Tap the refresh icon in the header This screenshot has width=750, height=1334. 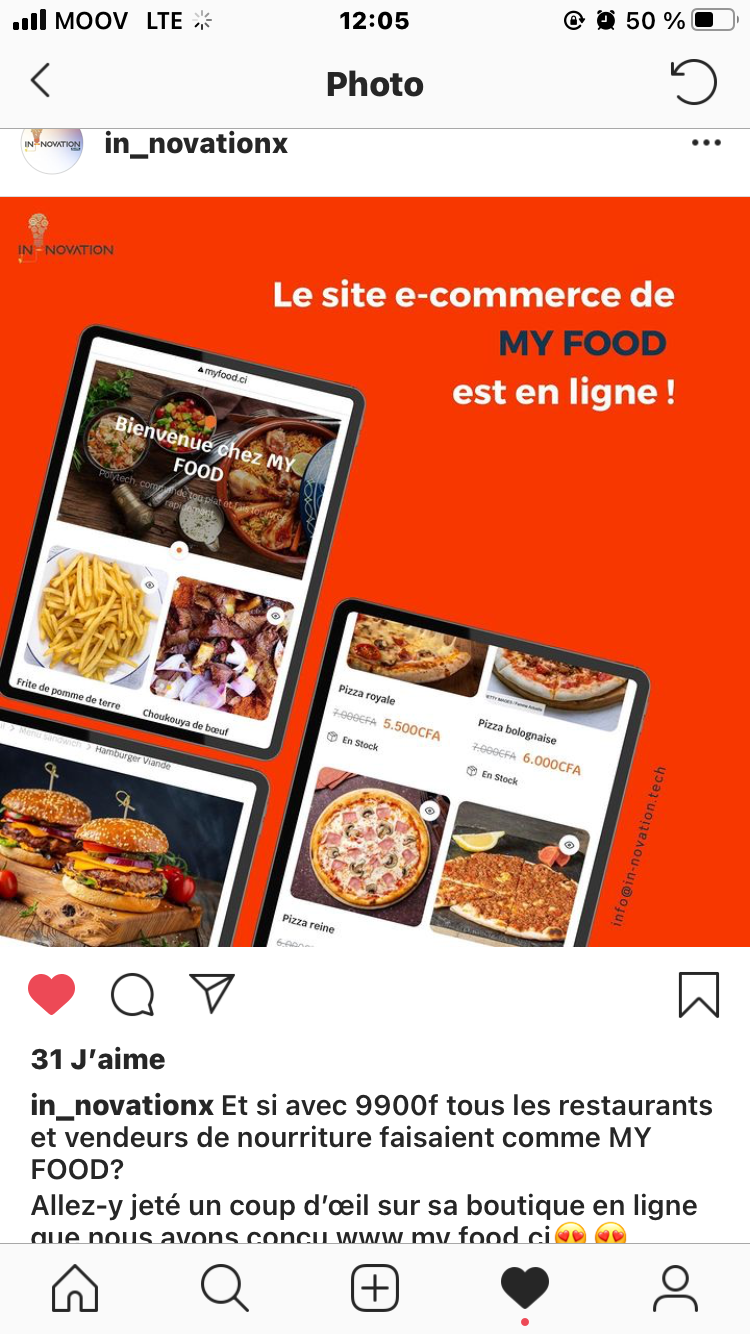[693, 82]
